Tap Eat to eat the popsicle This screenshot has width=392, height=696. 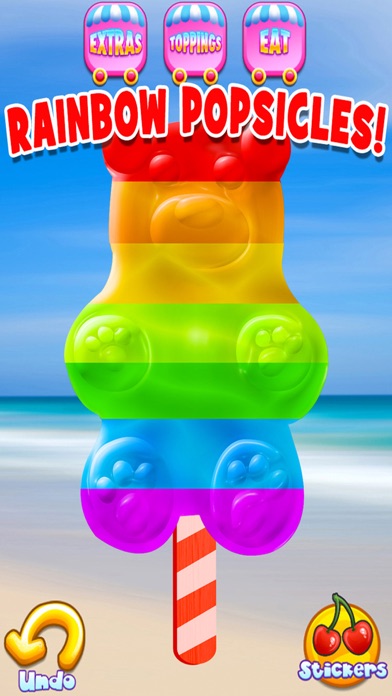274,43
